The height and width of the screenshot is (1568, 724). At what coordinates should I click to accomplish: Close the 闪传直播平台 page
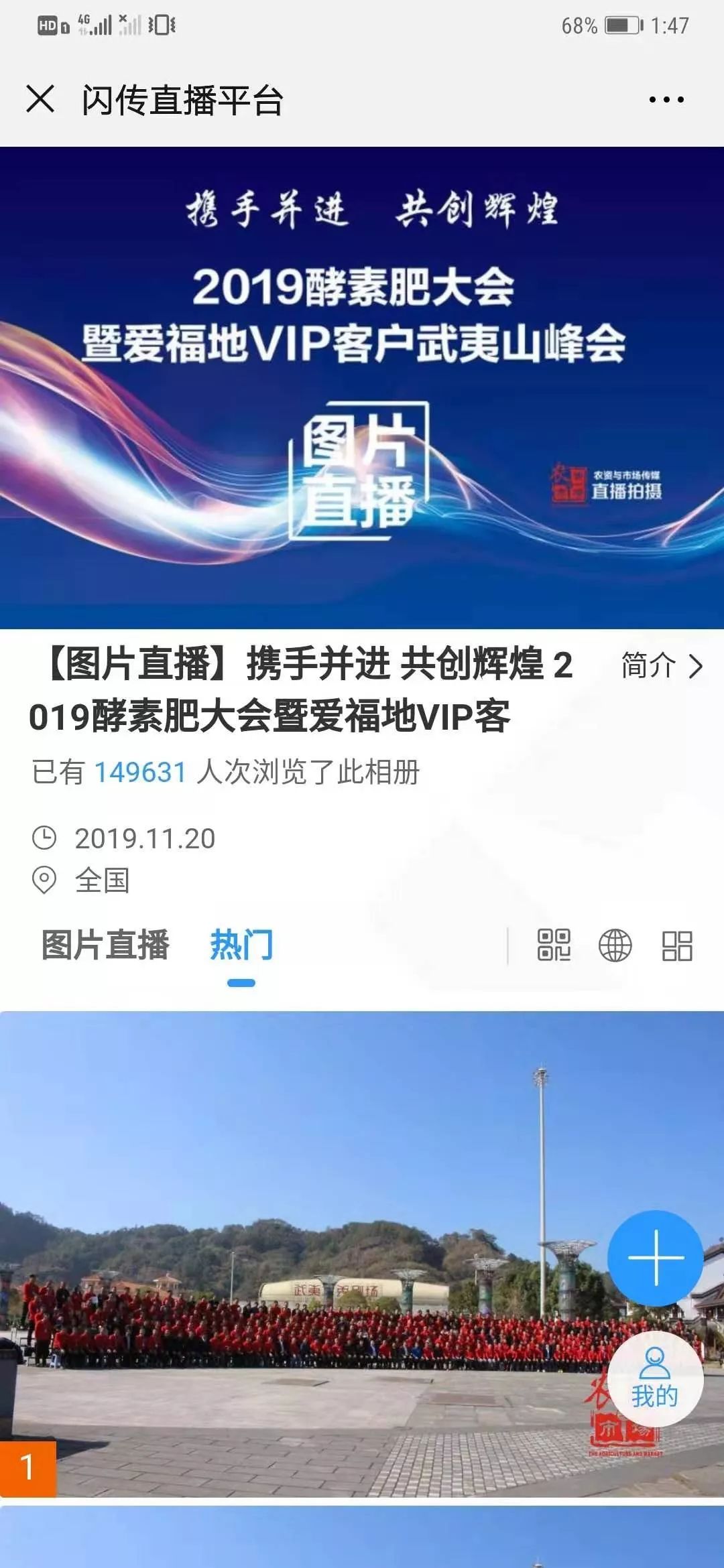tap(40, 99)
